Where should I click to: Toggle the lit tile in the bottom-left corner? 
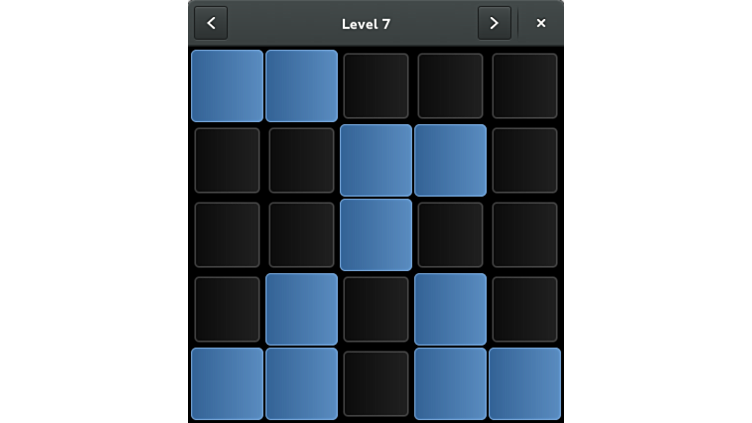pos(227,383)
